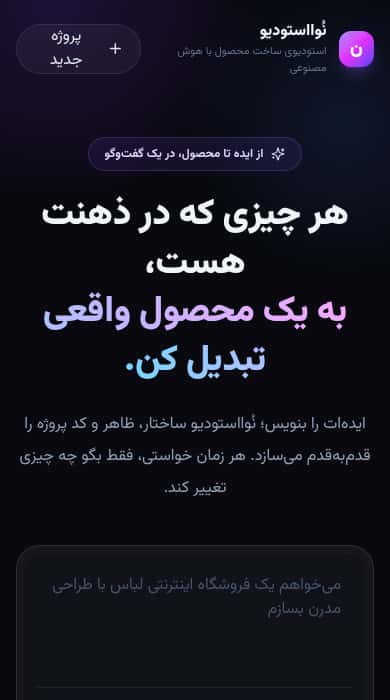
Task: Start a new project with پروژه جدید button
Action: pos(79,49)
